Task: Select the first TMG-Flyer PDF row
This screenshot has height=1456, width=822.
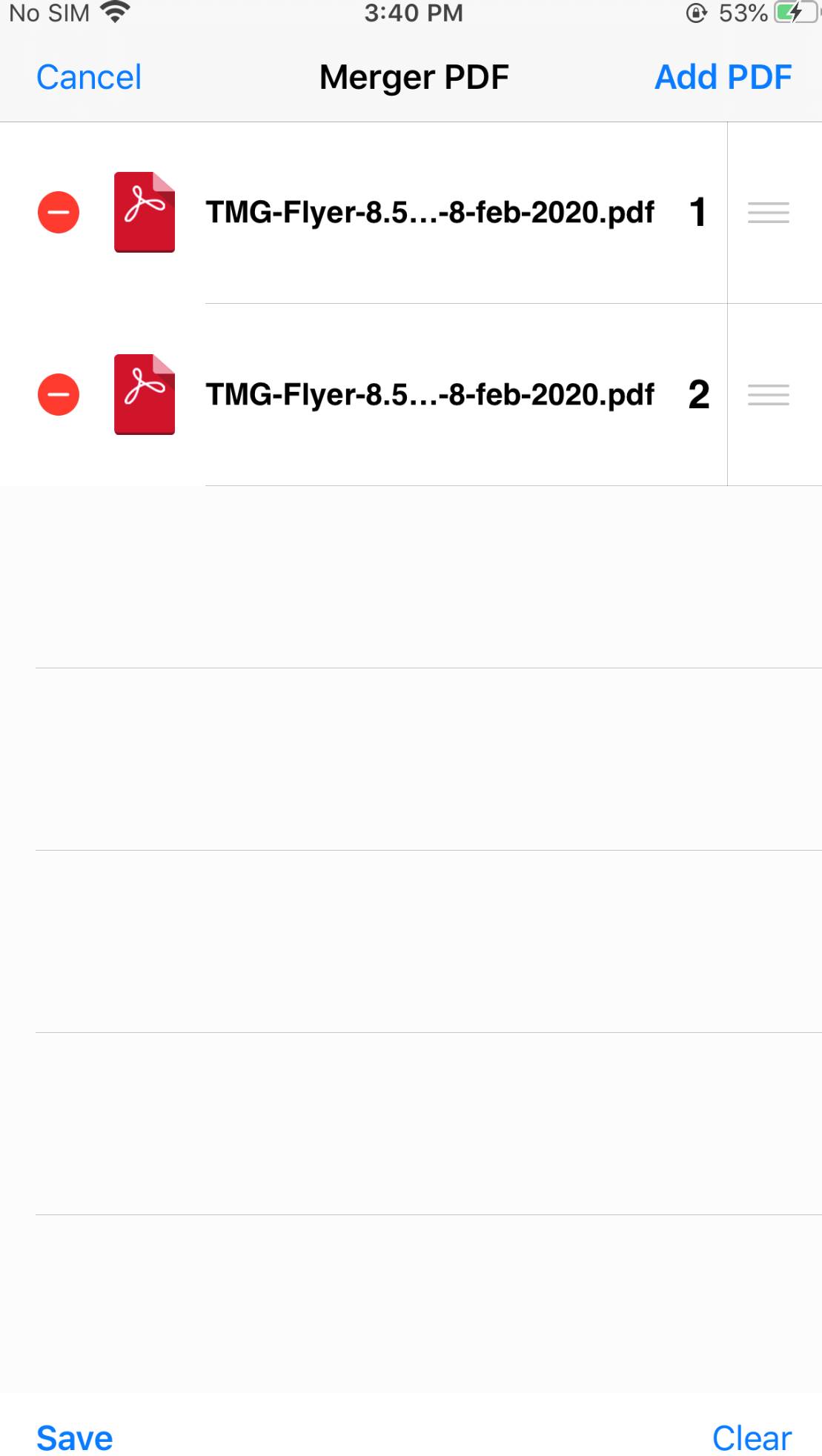Action: pyautogui.click(x=429, y=213)
